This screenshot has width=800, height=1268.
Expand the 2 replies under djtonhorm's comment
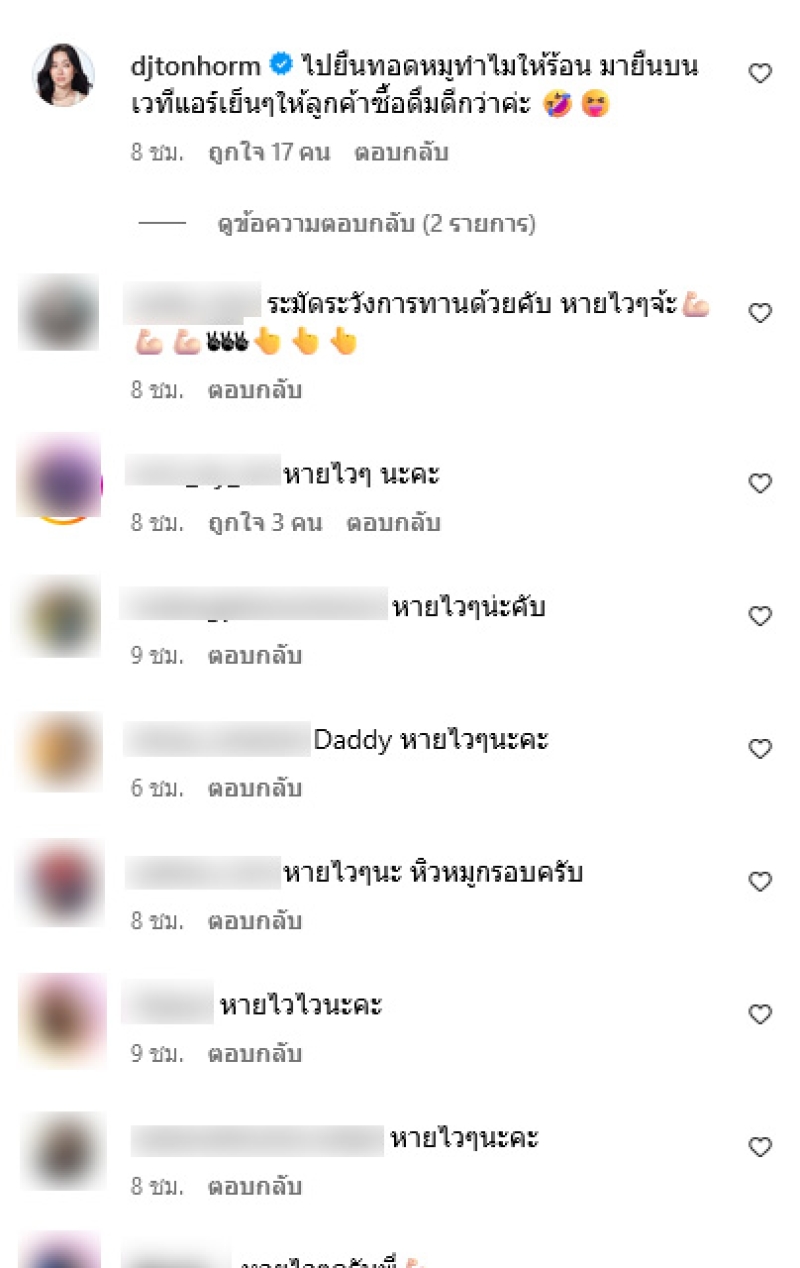click(x=376, y=225)
